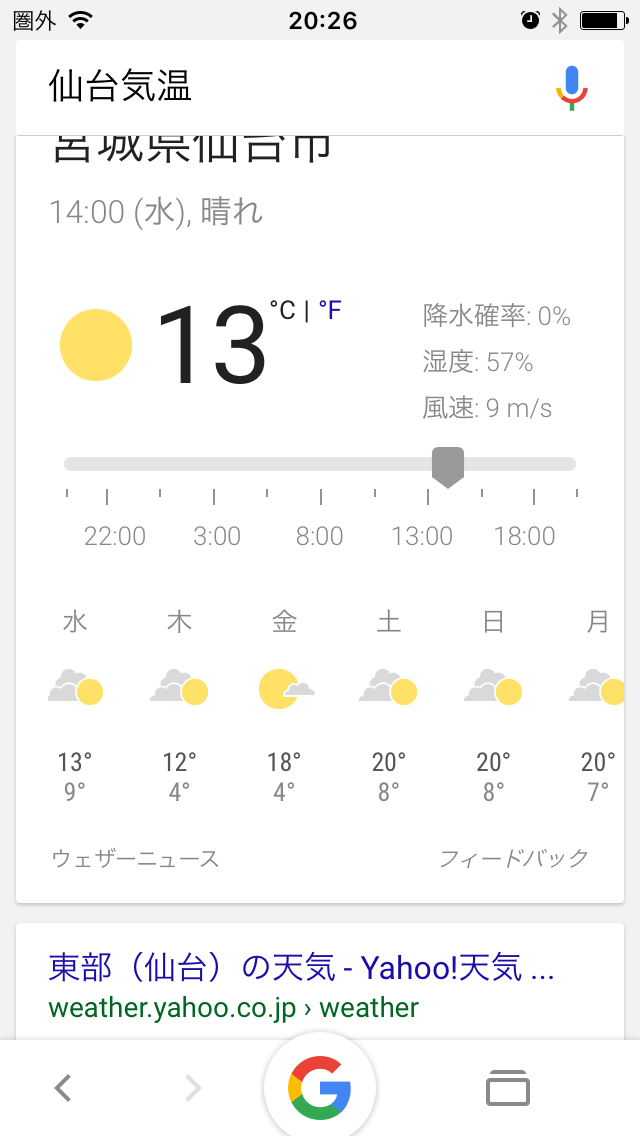Go back to the previous page

pos(63,1087)
